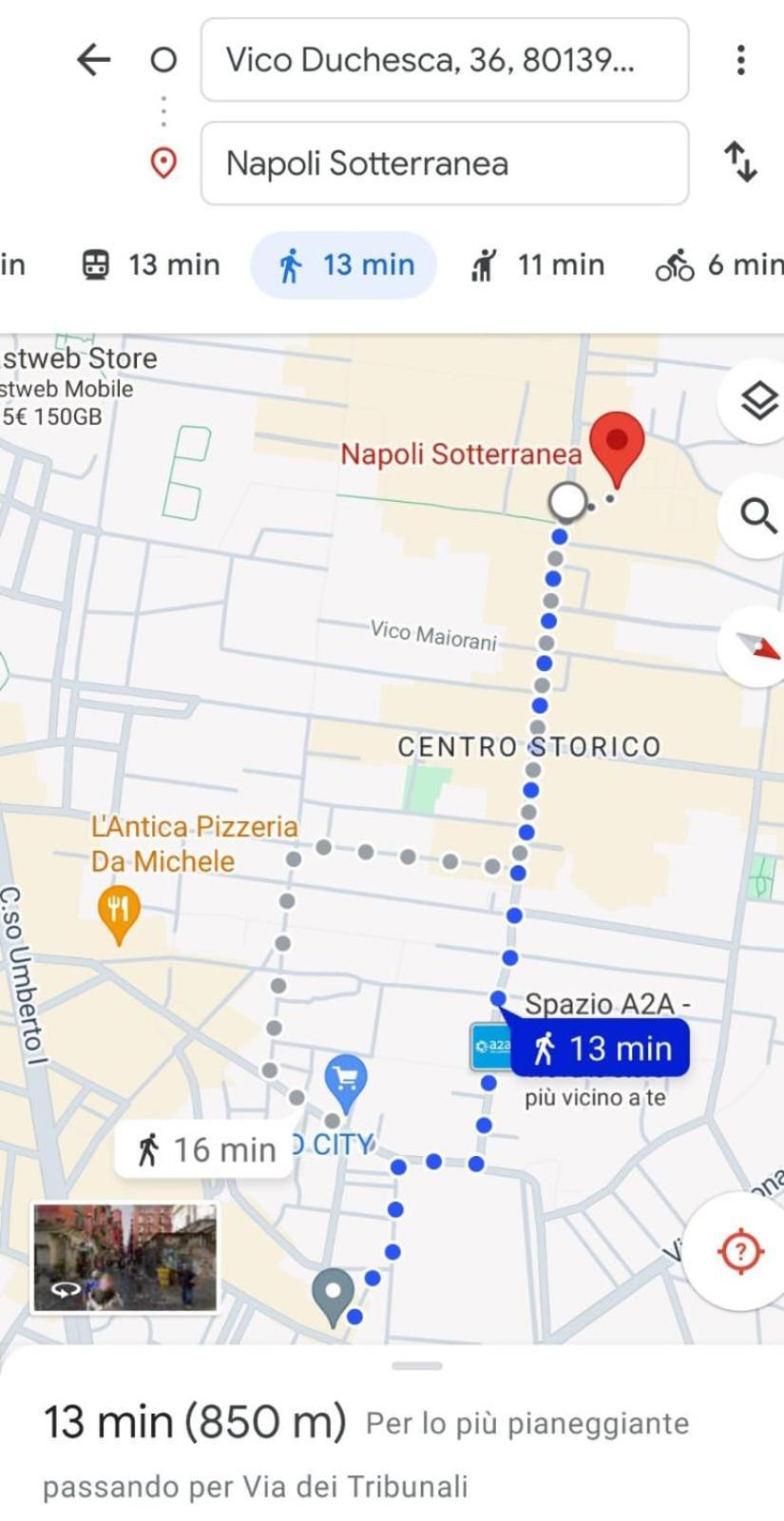Choose the alternative 16 min walking route
Image resolution: width=784 pixels, height=1521 pixels.
click(x=205, y=1150)
